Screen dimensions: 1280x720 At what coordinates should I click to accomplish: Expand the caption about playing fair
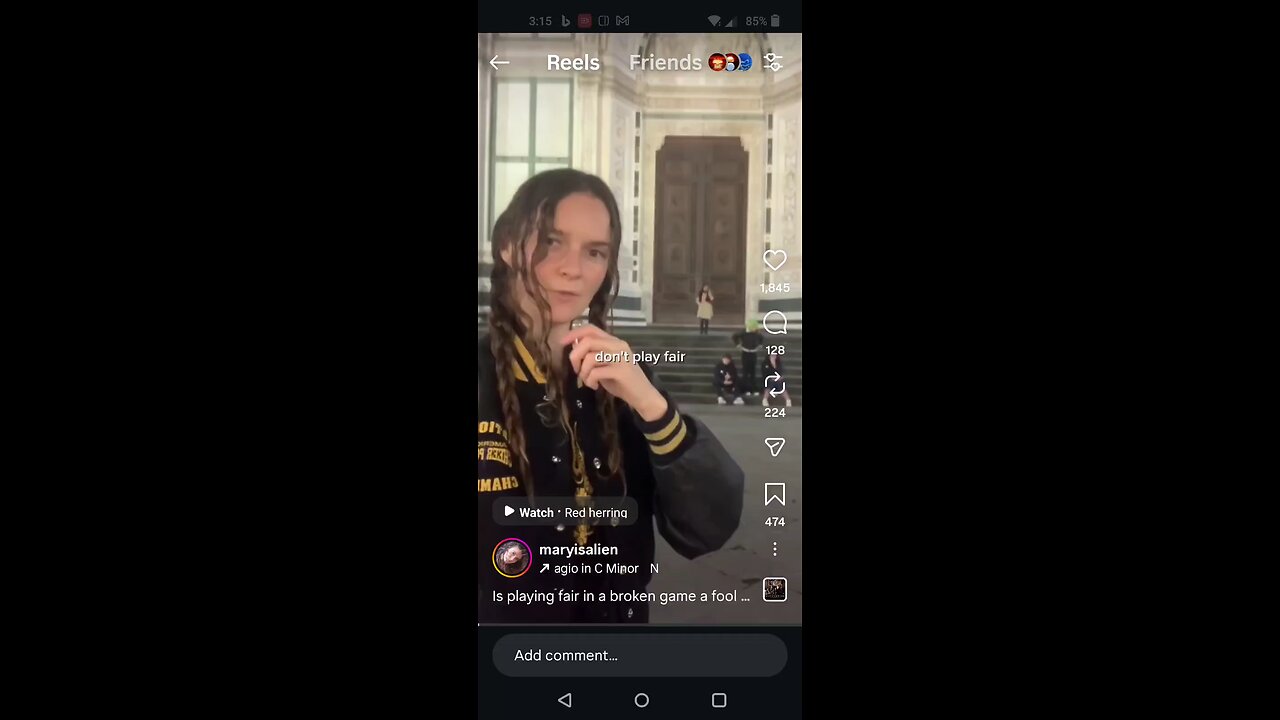coord(620,596)
